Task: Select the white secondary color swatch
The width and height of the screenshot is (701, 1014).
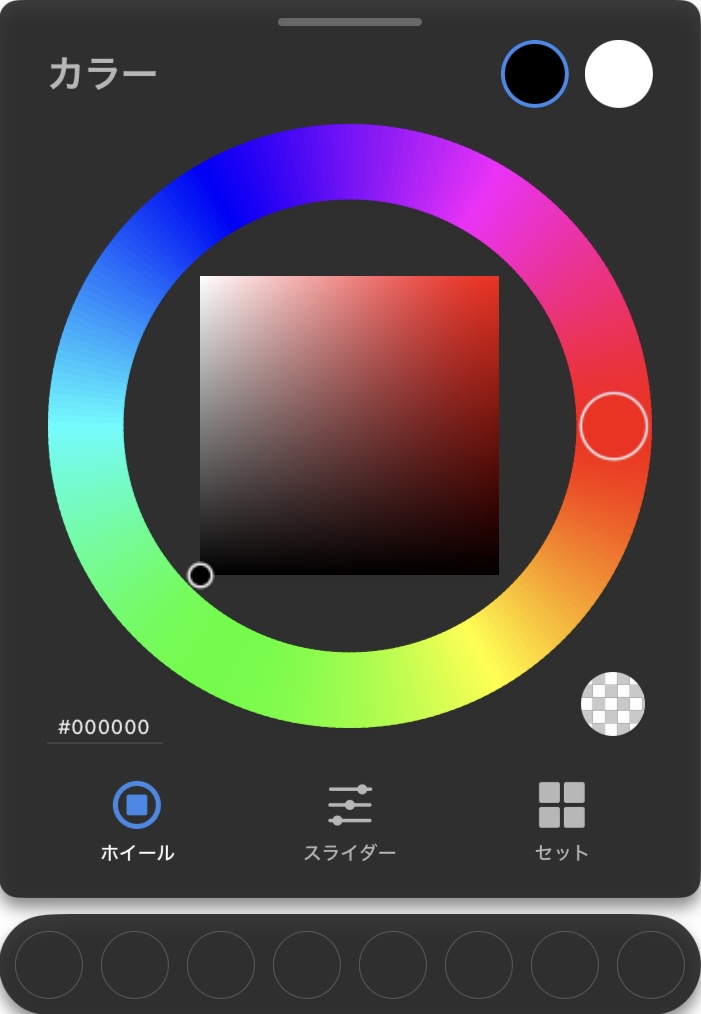Action: pos(619,74)
